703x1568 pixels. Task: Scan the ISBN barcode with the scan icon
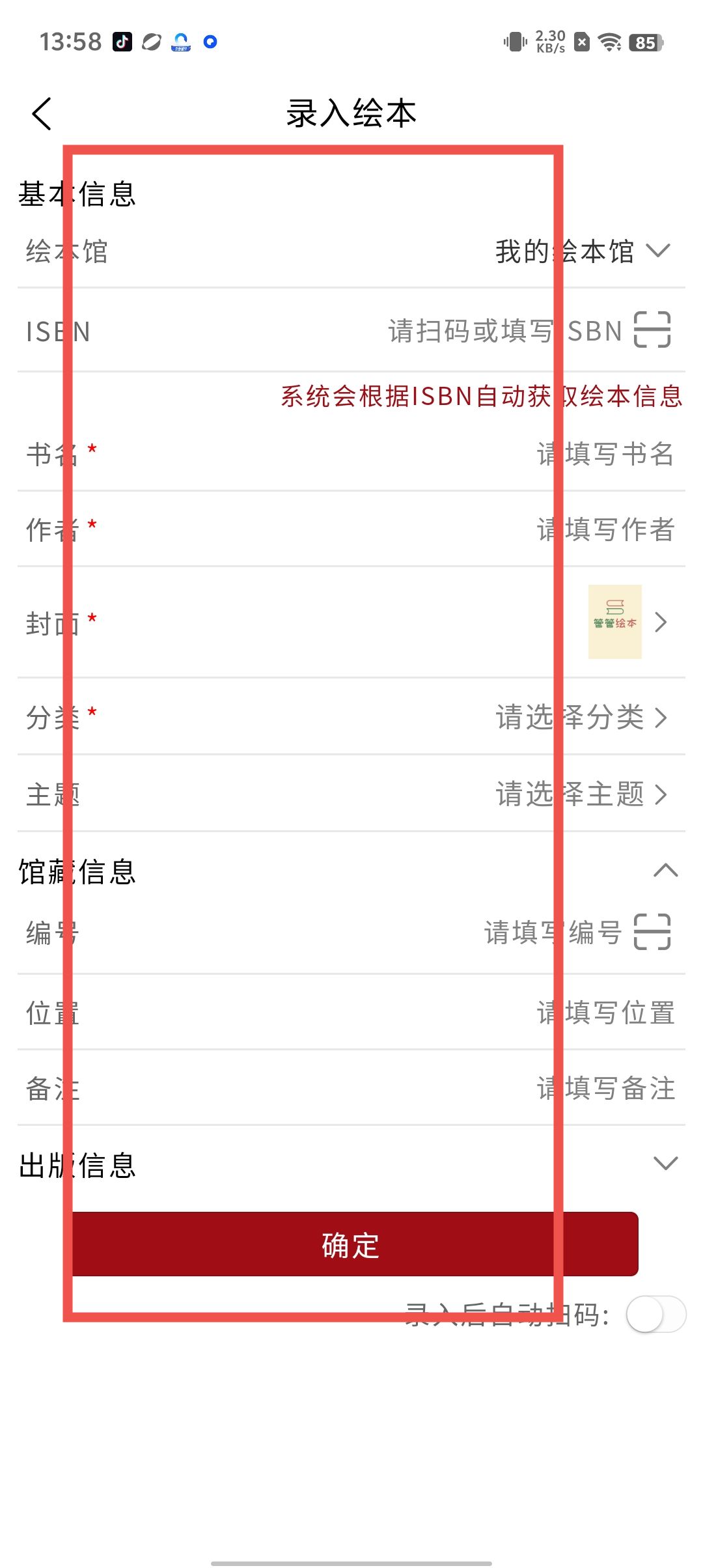tap(652, 329)
